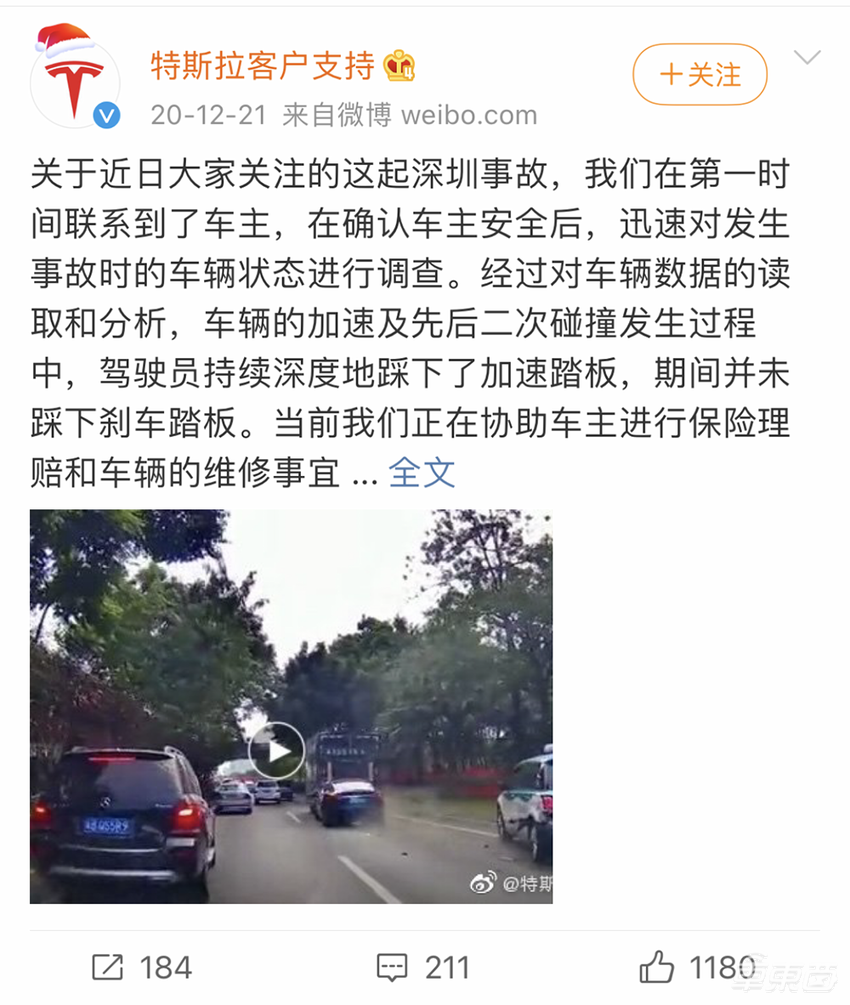
Task: Click the repost count 184
Action: point(169,967)
